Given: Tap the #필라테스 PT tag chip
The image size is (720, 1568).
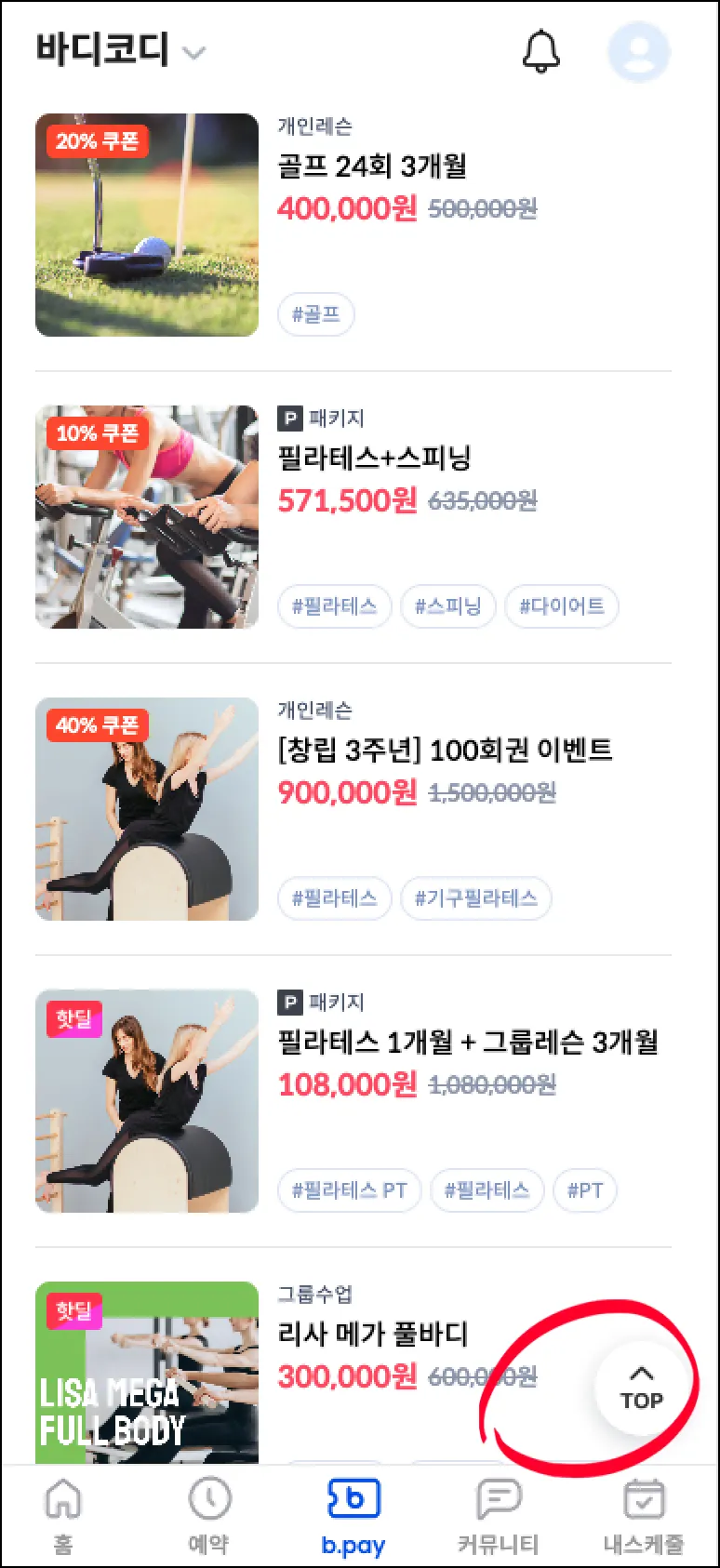Looking at the screenshot, I should [x=349, y=1190].
